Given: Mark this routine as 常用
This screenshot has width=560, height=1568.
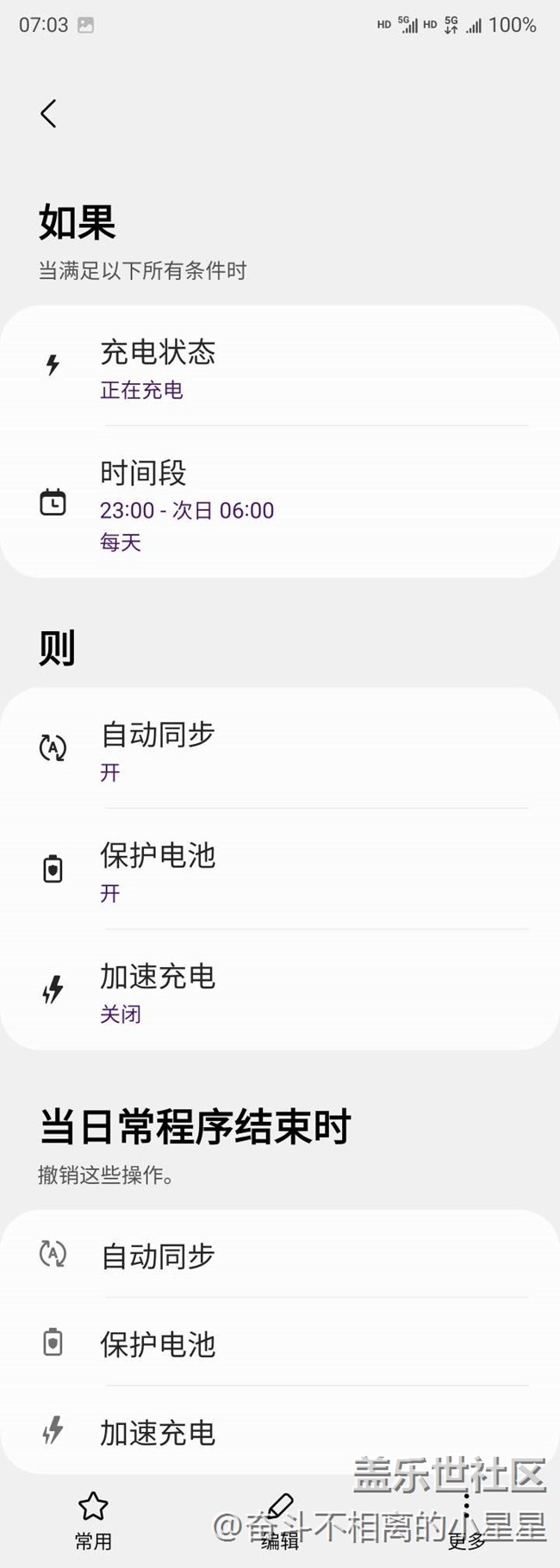Looking at the screenshot, I should pos(93,1519).
